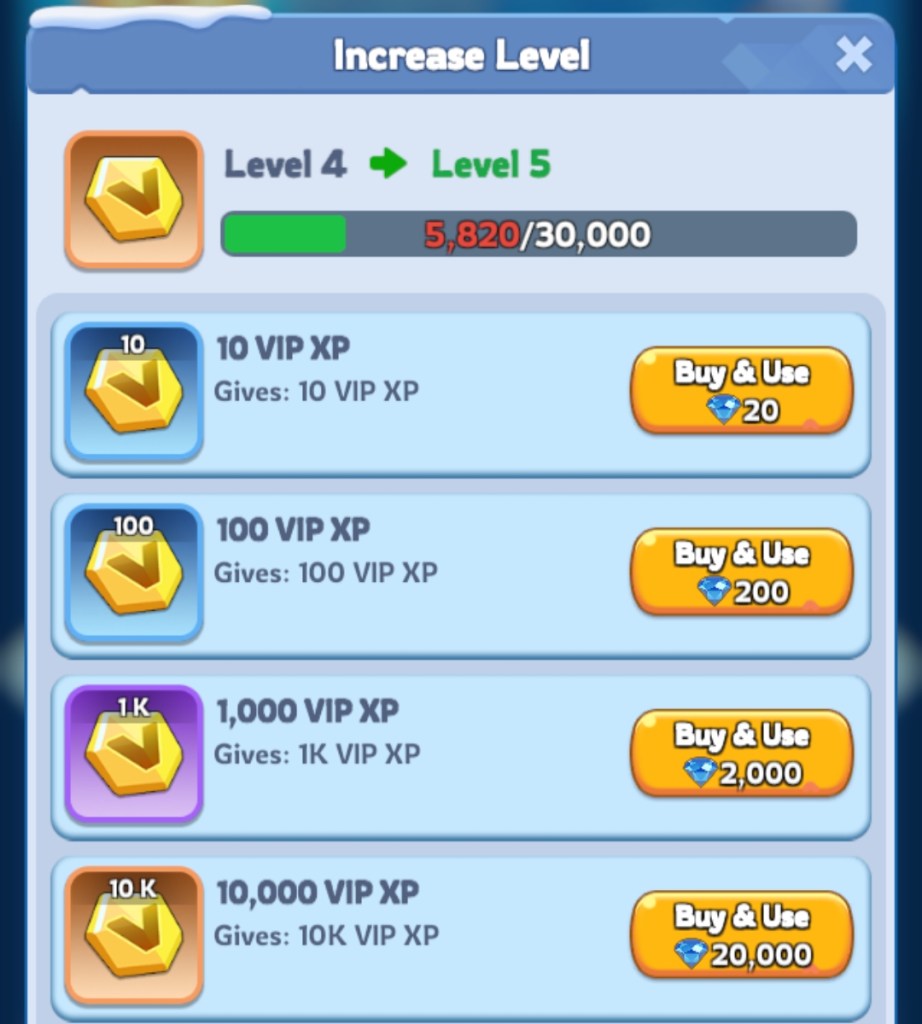922x1024 pixels.
Task: Click the green Level 5 label
Action: [490, 165]
